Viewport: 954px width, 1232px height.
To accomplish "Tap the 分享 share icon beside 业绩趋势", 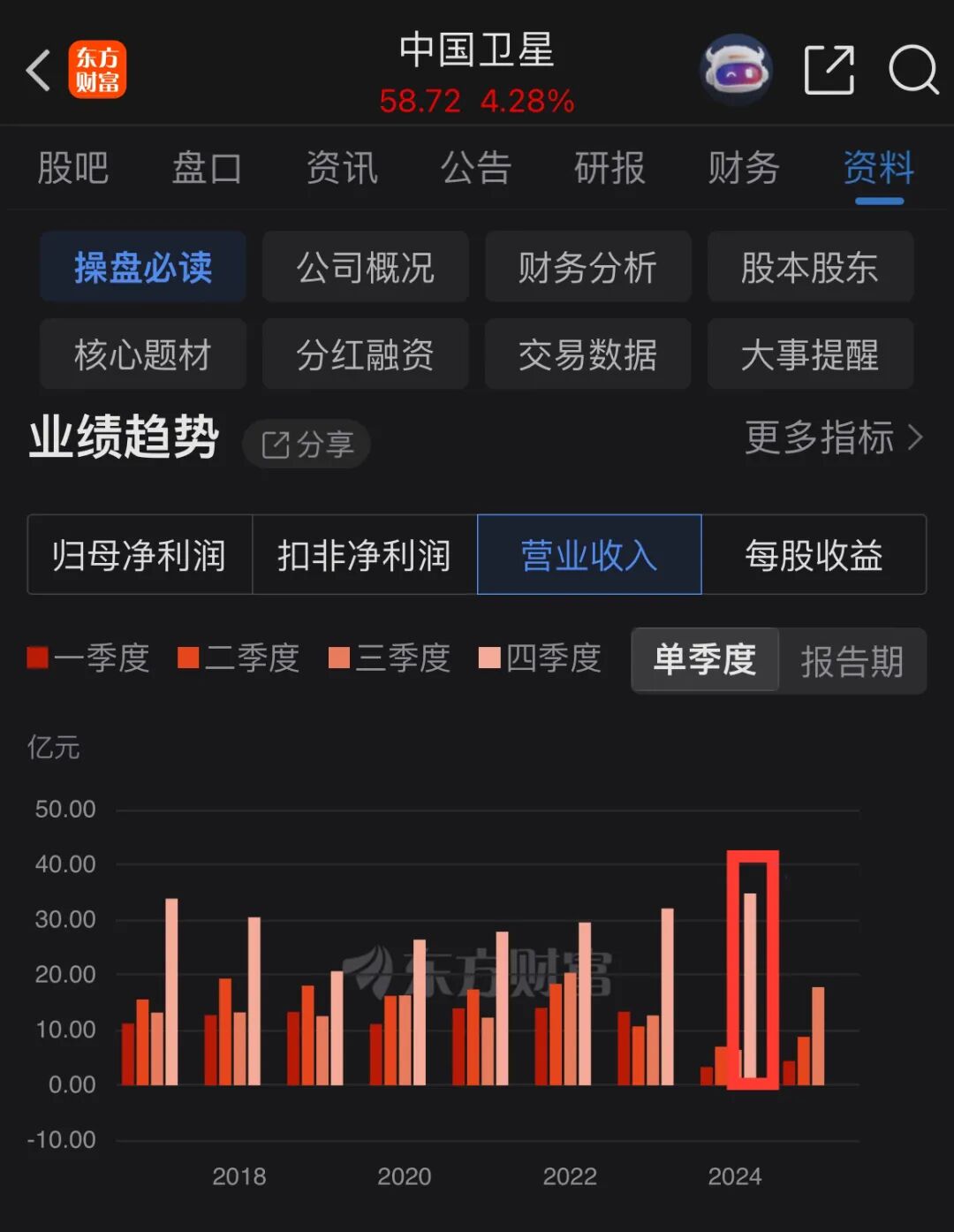I will [x=306, y=444].
